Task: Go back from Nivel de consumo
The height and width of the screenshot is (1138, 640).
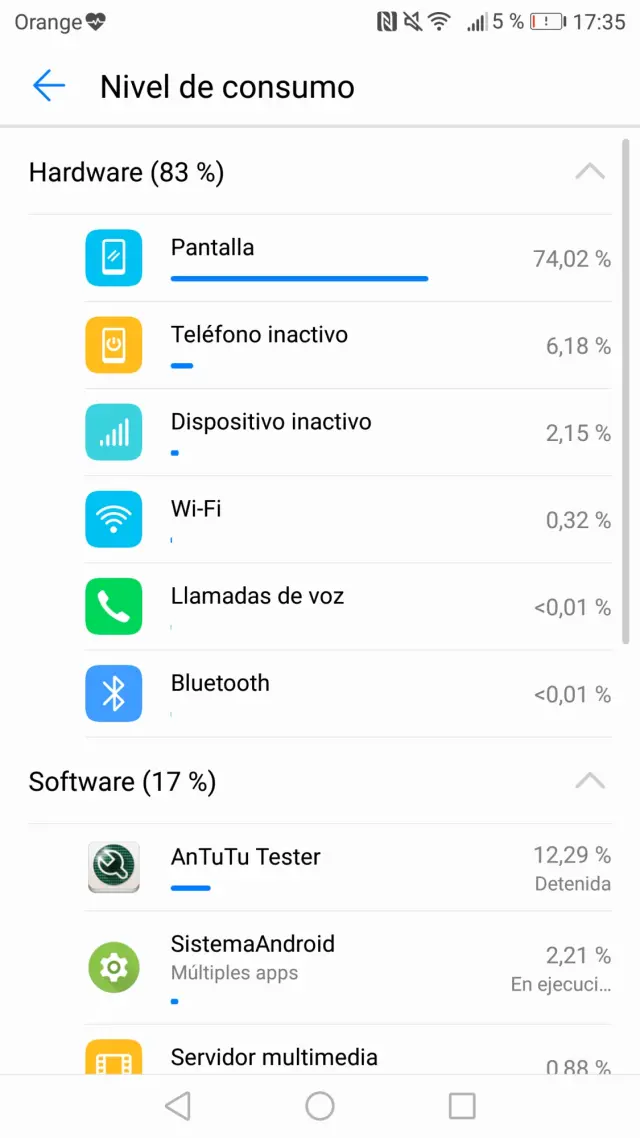Action: (x=48, y=86)
